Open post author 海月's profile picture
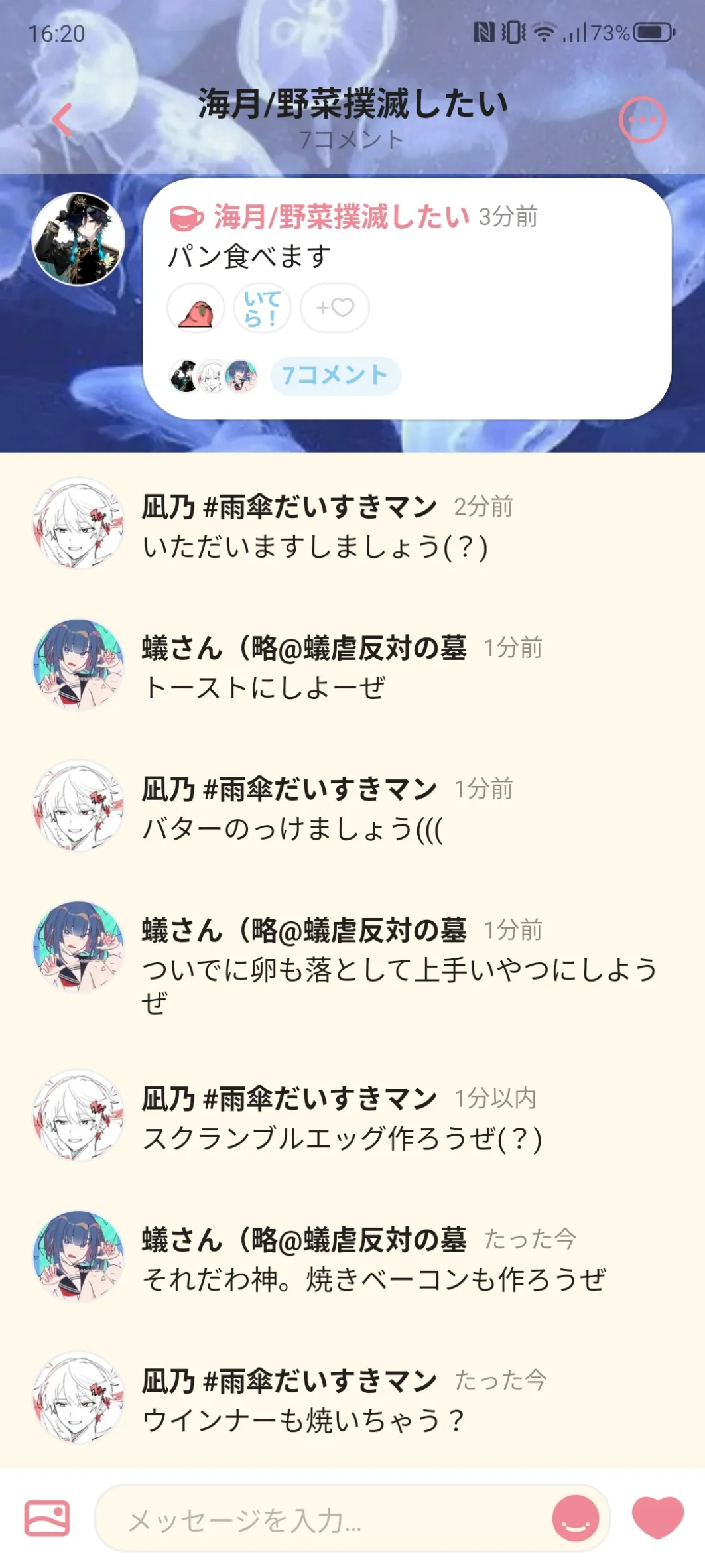The width and height of the screenshot is (705, 1568). coord(78,239)
